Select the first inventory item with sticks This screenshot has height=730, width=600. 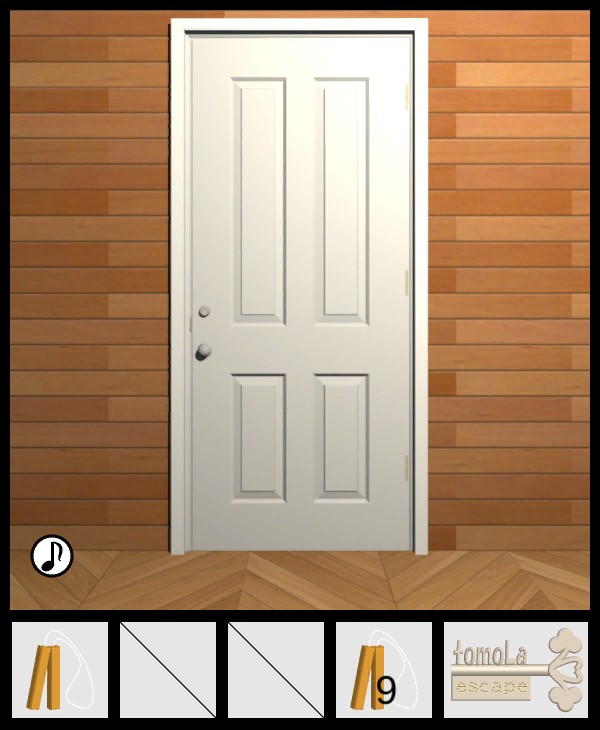pyautogui.click(x=60, y=670)
